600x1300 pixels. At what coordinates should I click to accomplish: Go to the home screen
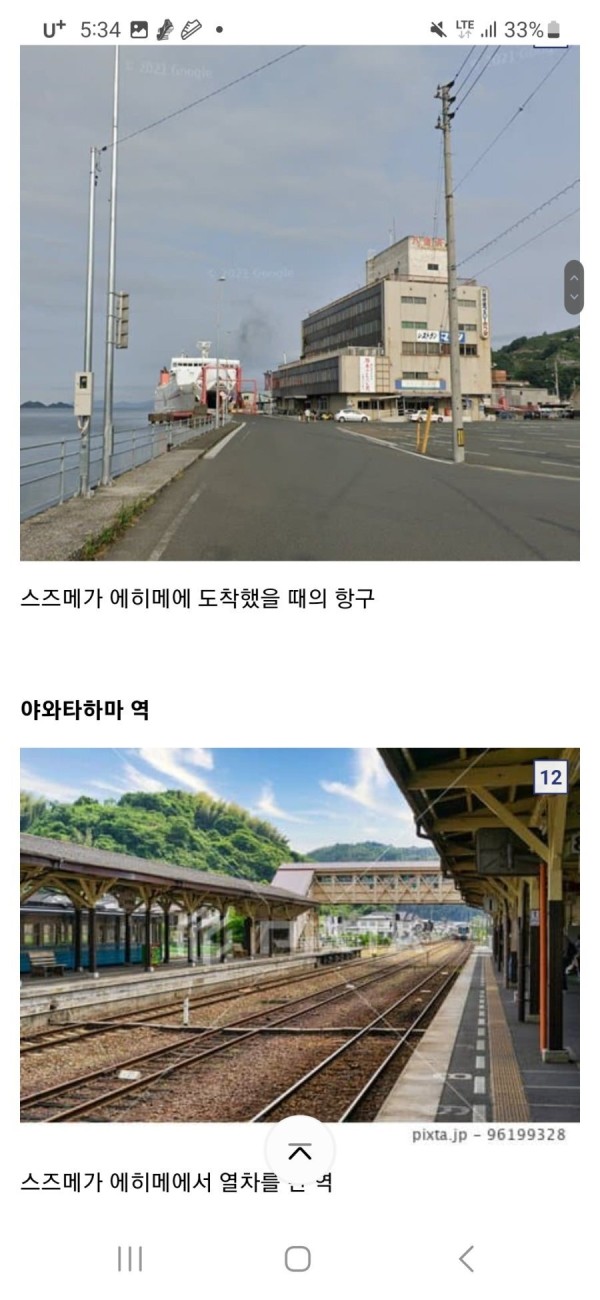[298, 1259]
